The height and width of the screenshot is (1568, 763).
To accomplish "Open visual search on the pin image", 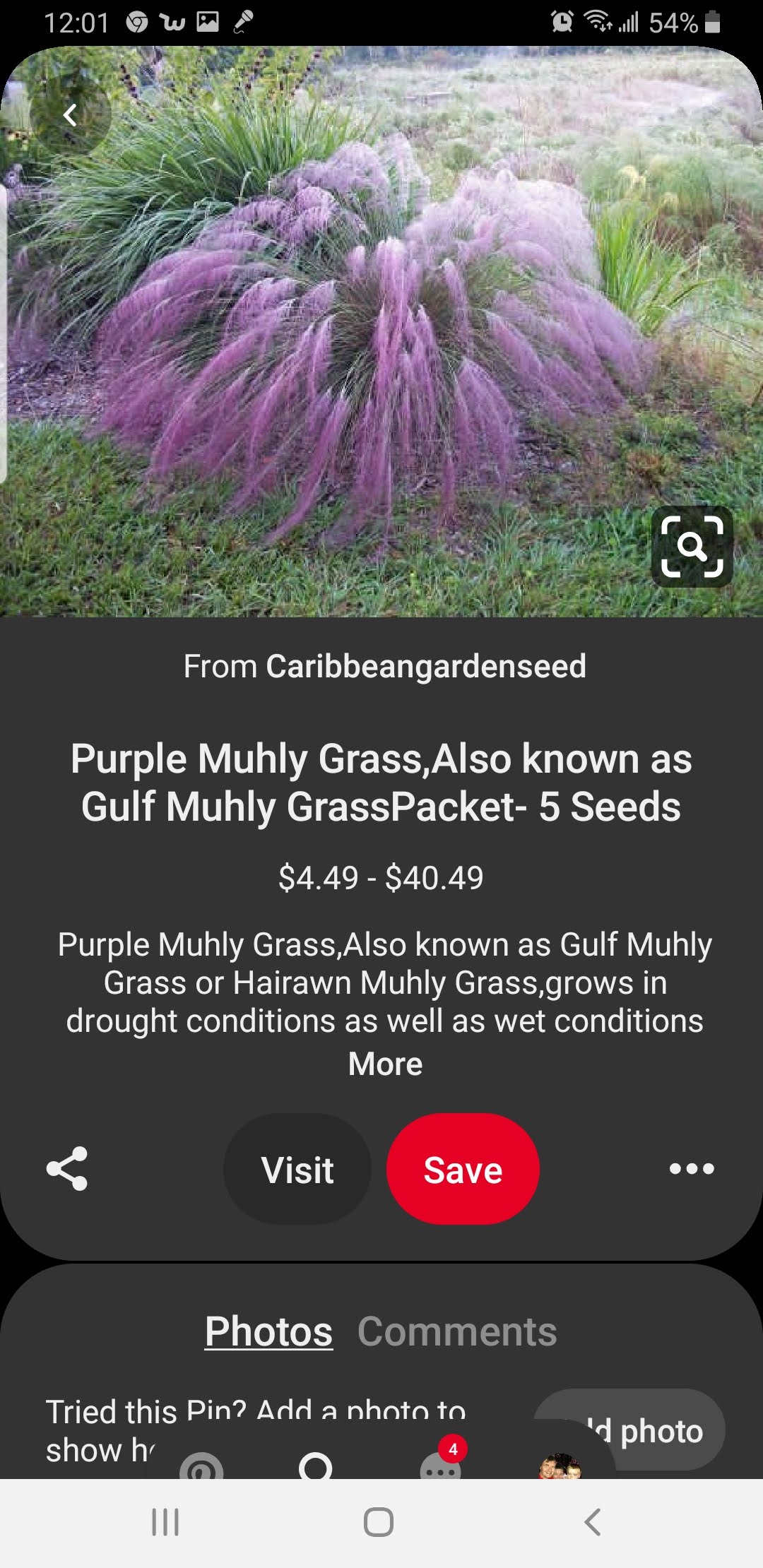I will (692, 547).
